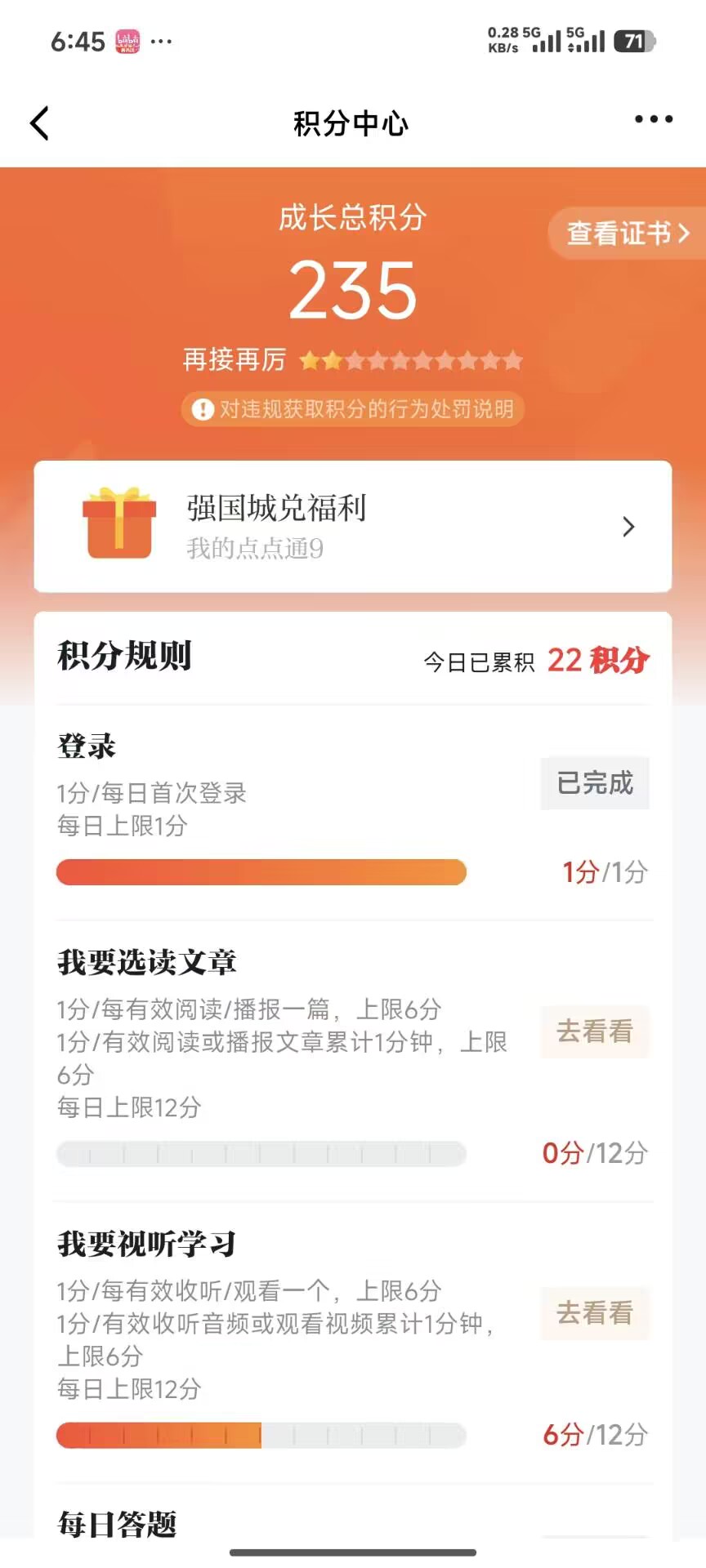Image resolution: width=706 pixels, height=1568 pixels.
Task: Tap 去看看 for 我要视听学习
Action: coord(595,1313)
